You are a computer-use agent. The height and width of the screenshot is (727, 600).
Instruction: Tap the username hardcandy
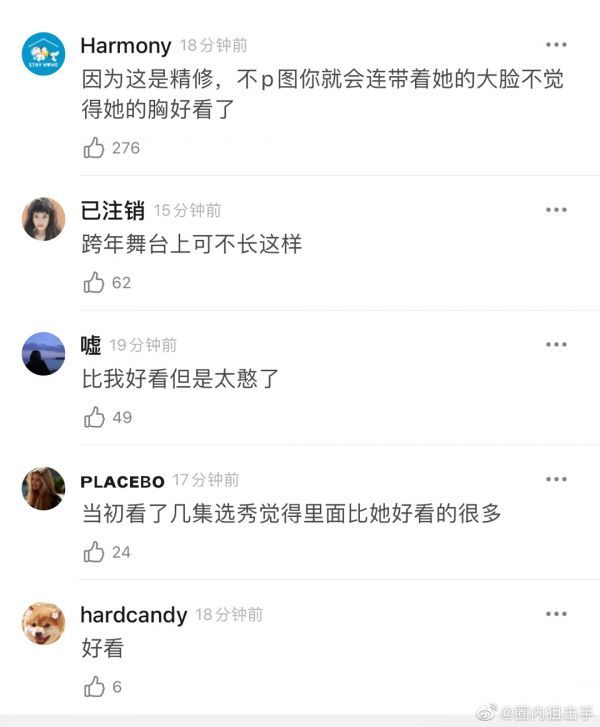(x=133, y=615)
